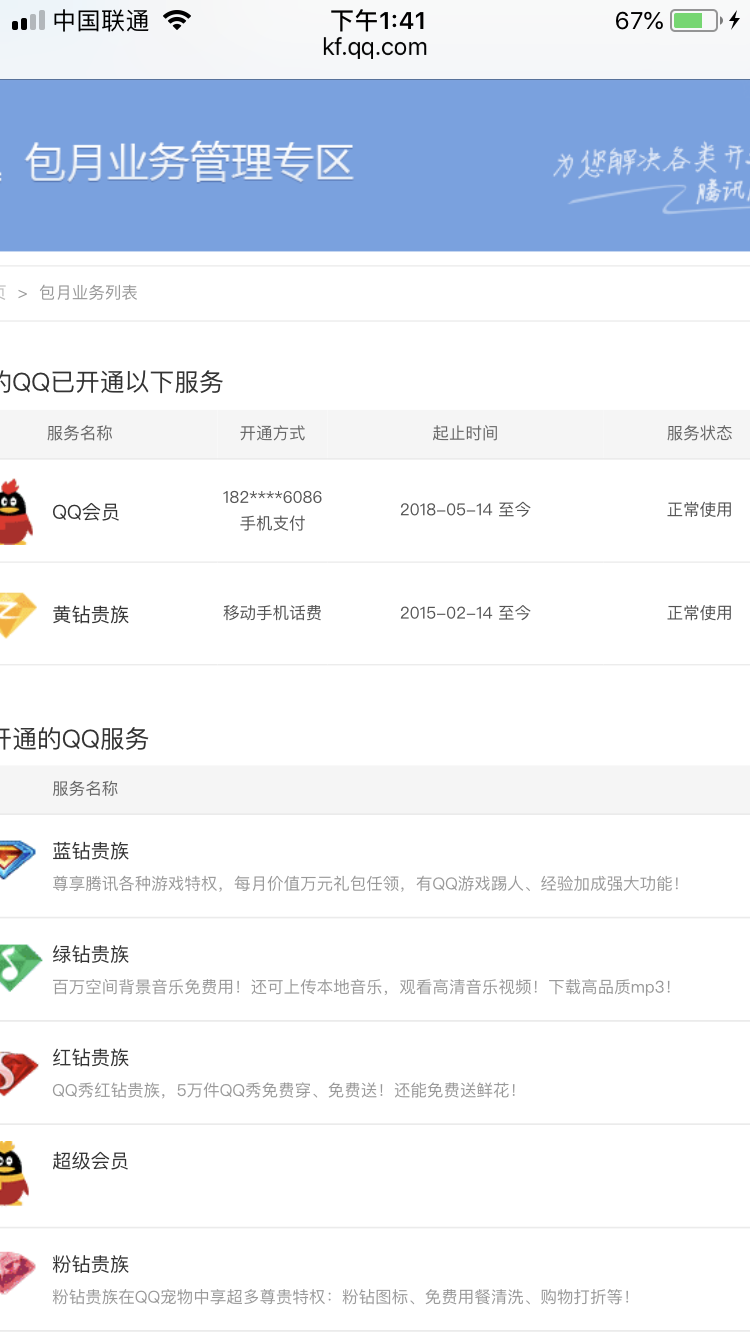Tap the kf.qq.com address bar

pyautogui.click(x=375, y=47)
